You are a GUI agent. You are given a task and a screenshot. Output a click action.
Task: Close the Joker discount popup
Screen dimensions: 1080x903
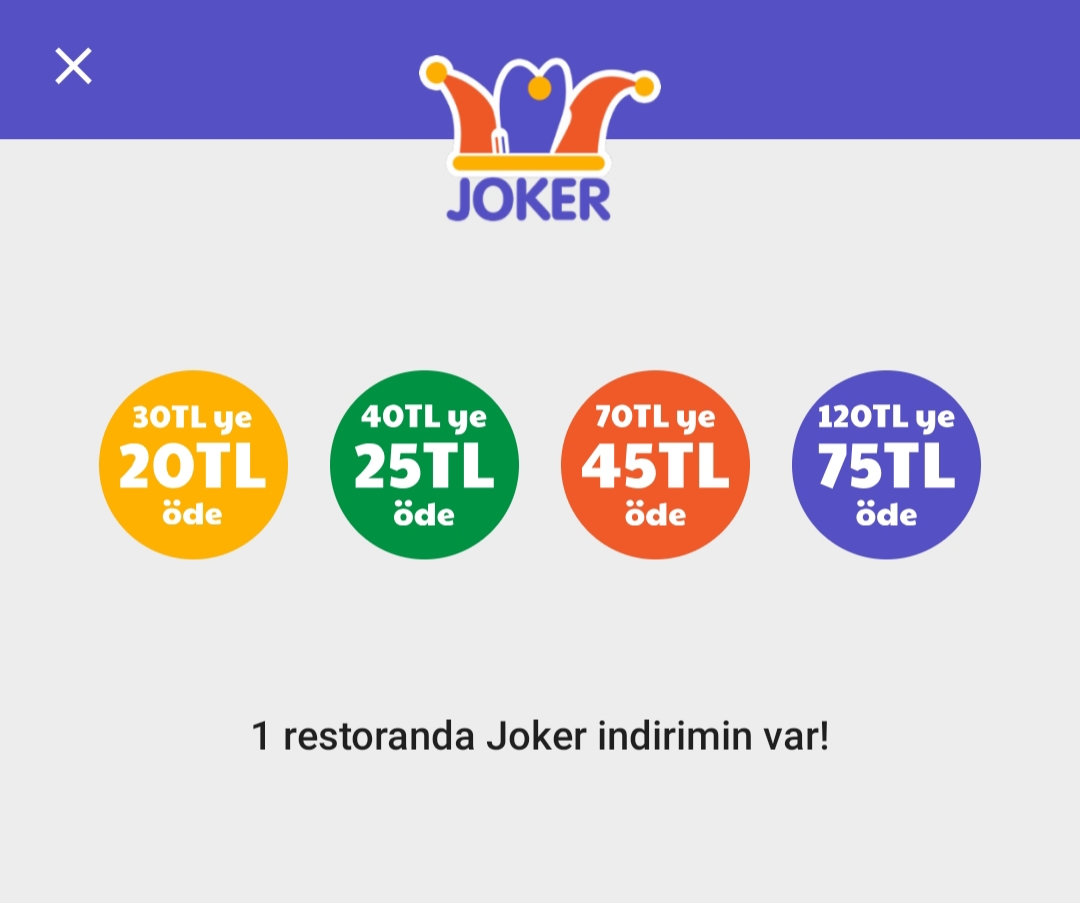tap(73, 66)
